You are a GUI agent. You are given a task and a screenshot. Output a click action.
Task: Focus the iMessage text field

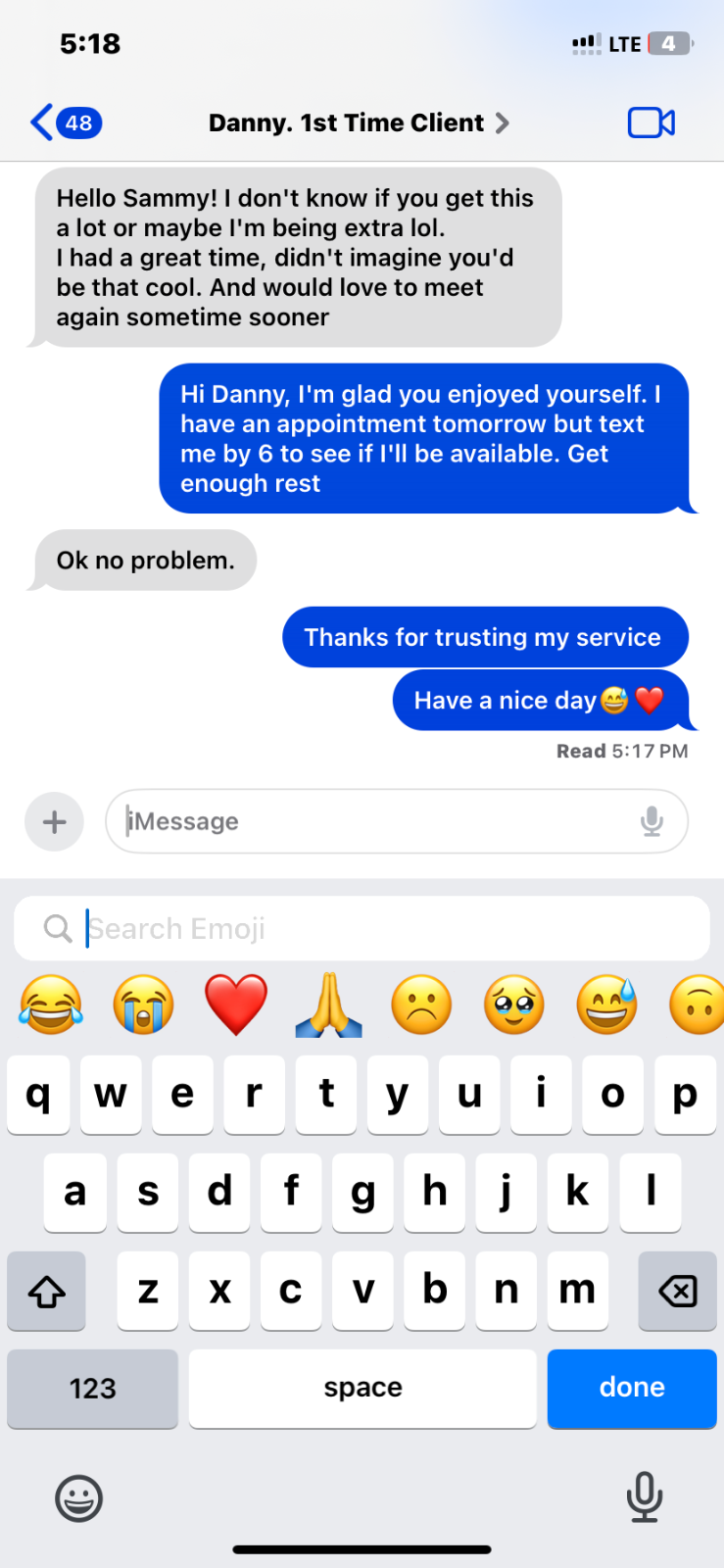(x=372, y=821)
